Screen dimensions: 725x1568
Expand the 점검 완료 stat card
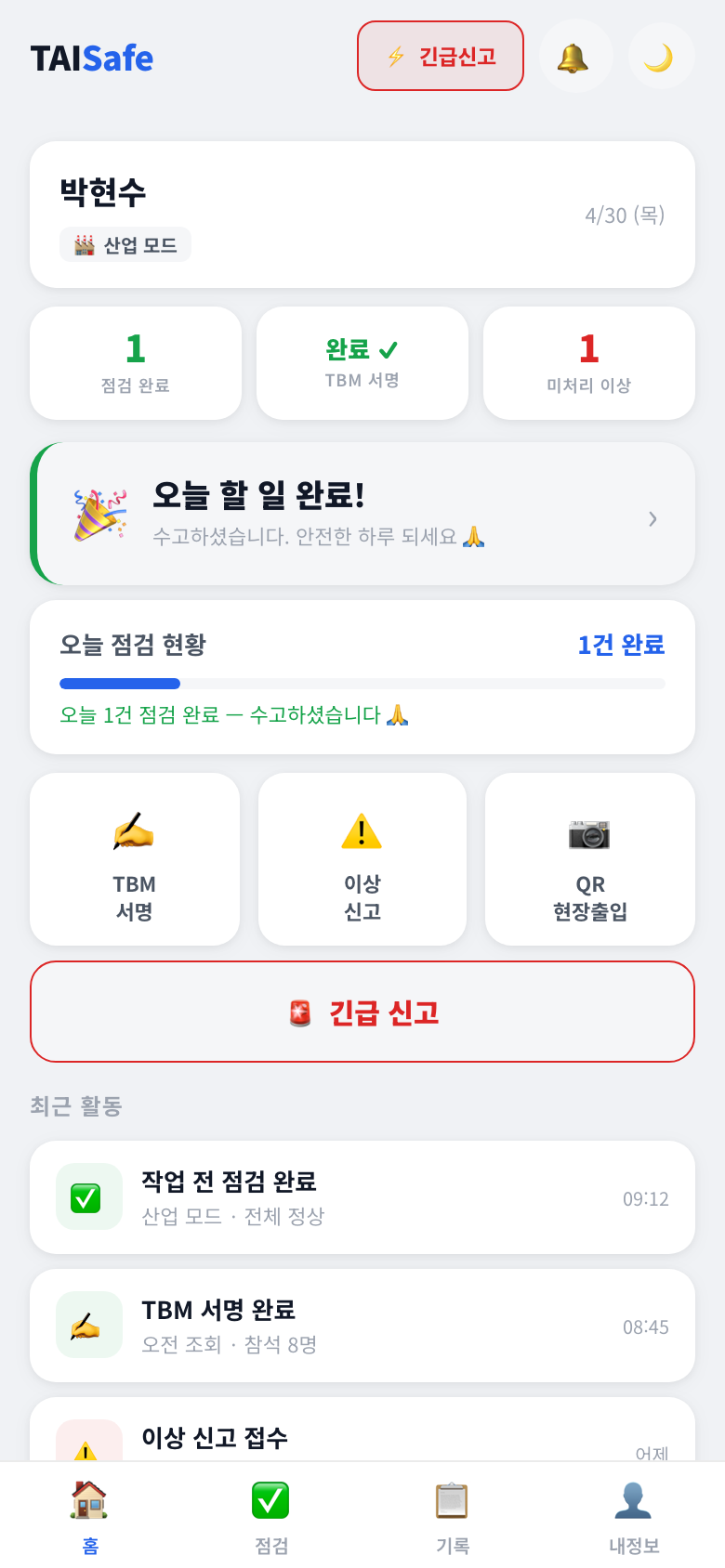(x=135, y=363)
